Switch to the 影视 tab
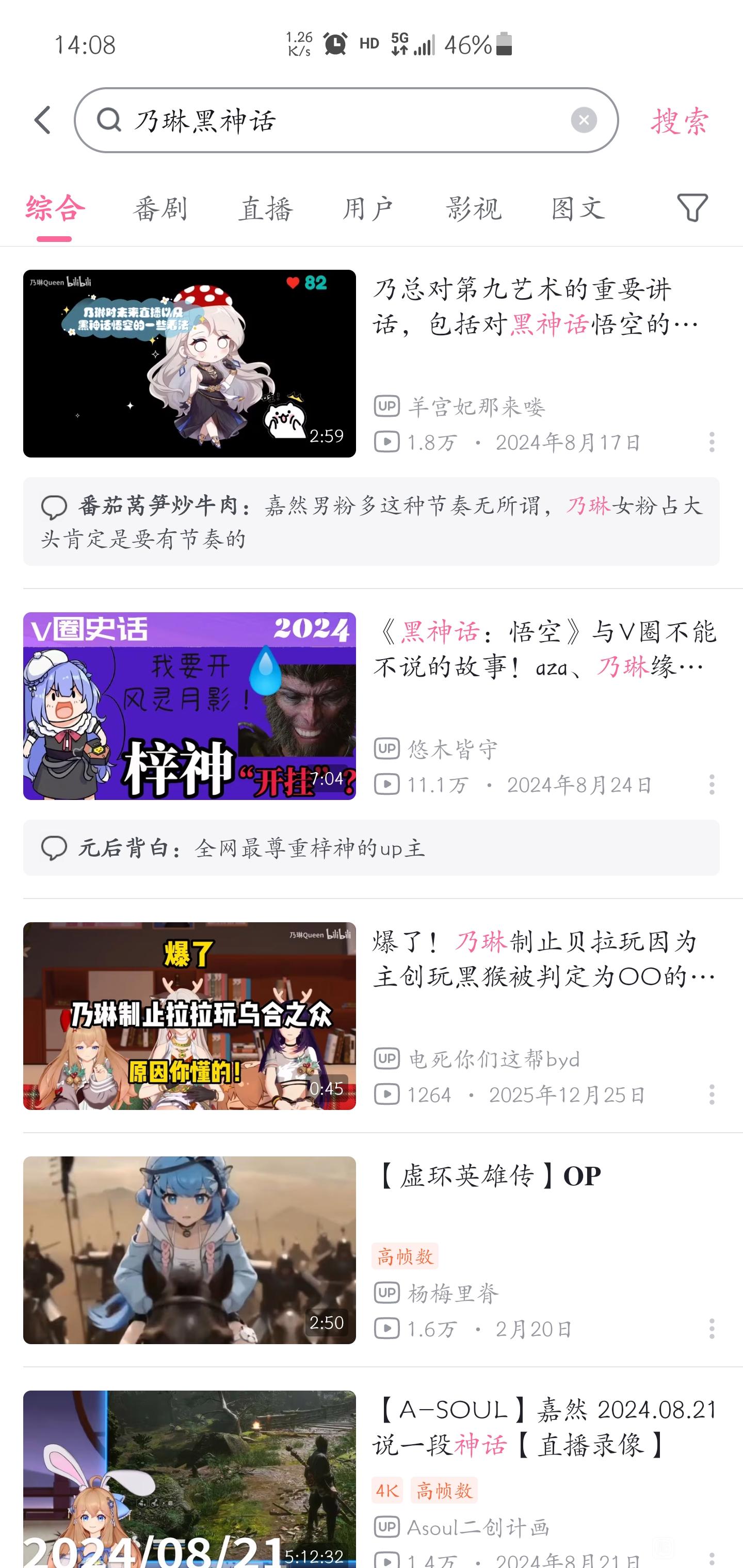This screenshot has height=1568, width=743. point(473,209)
